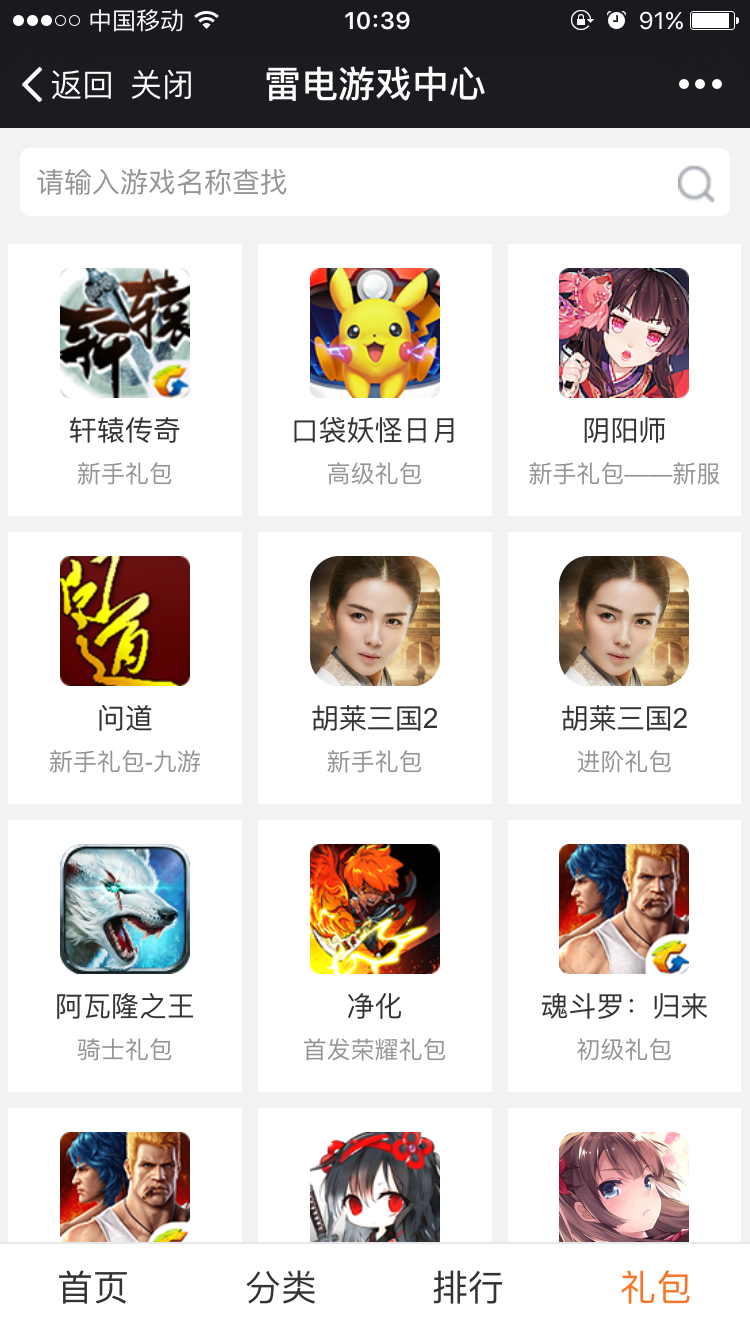This screenshot has height=1334, width=750.
Task: Switch to the 首页 tab
Action: tap(94, 1288)
